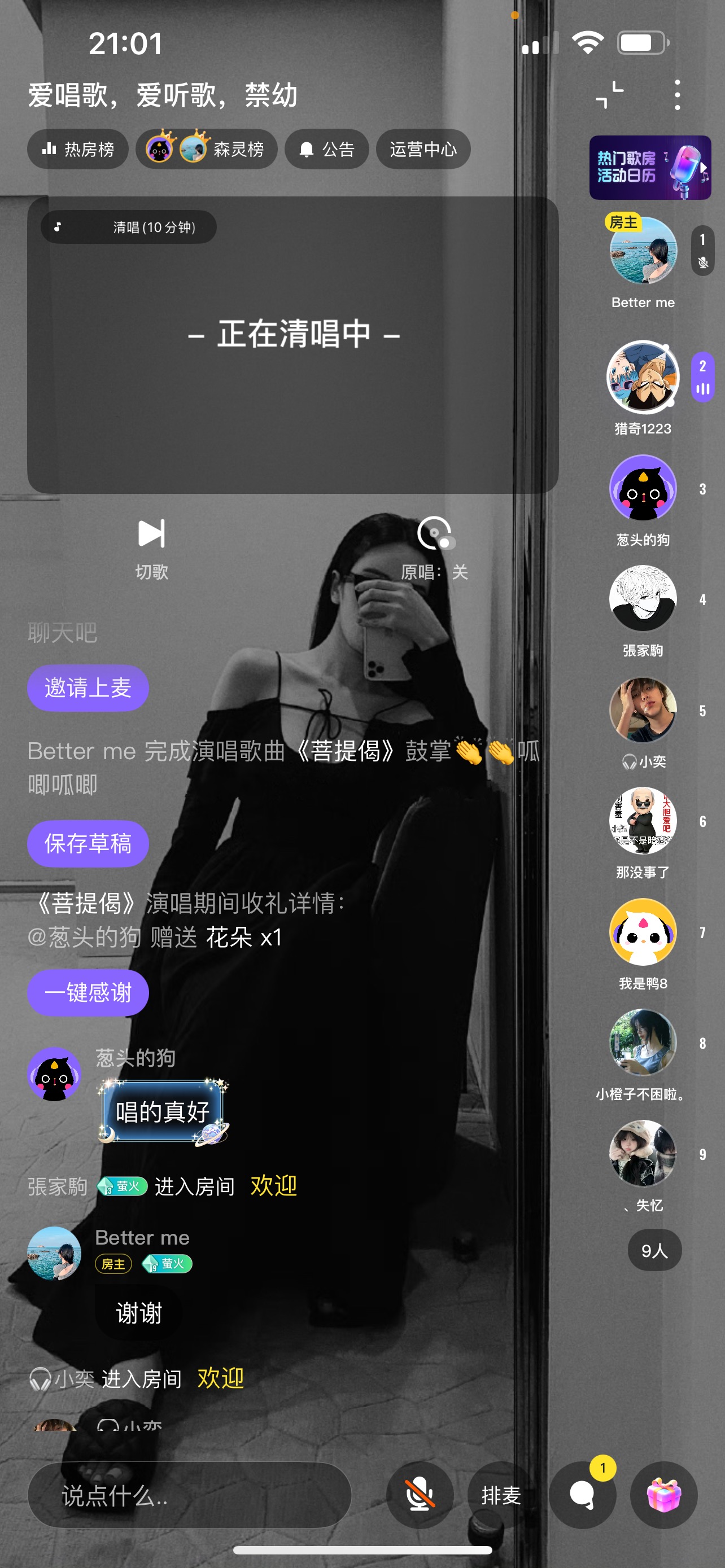Join the queue with 排麦
Screen dimensions: 725x1568
[501, 1495]
